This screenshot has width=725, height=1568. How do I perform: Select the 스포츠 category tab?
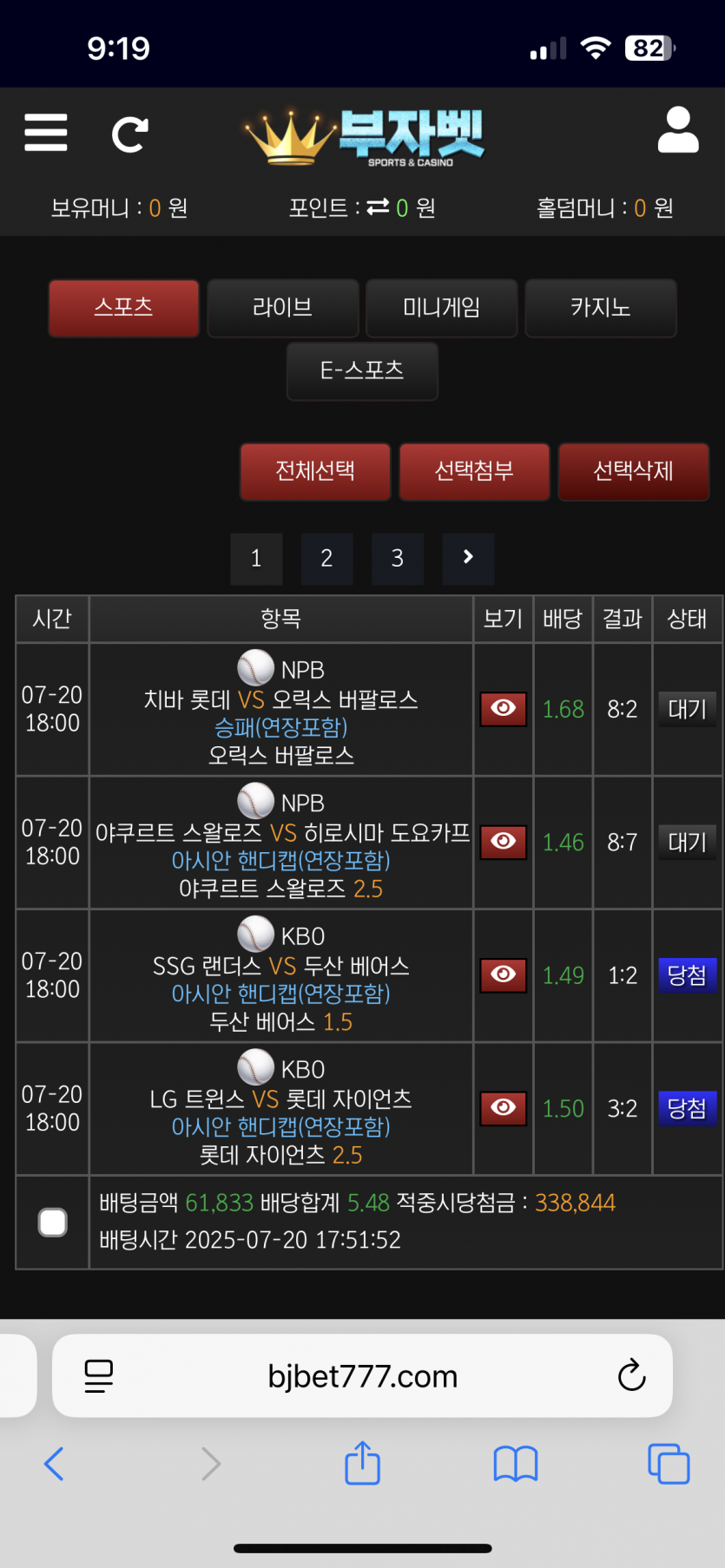tap(123, 308)
